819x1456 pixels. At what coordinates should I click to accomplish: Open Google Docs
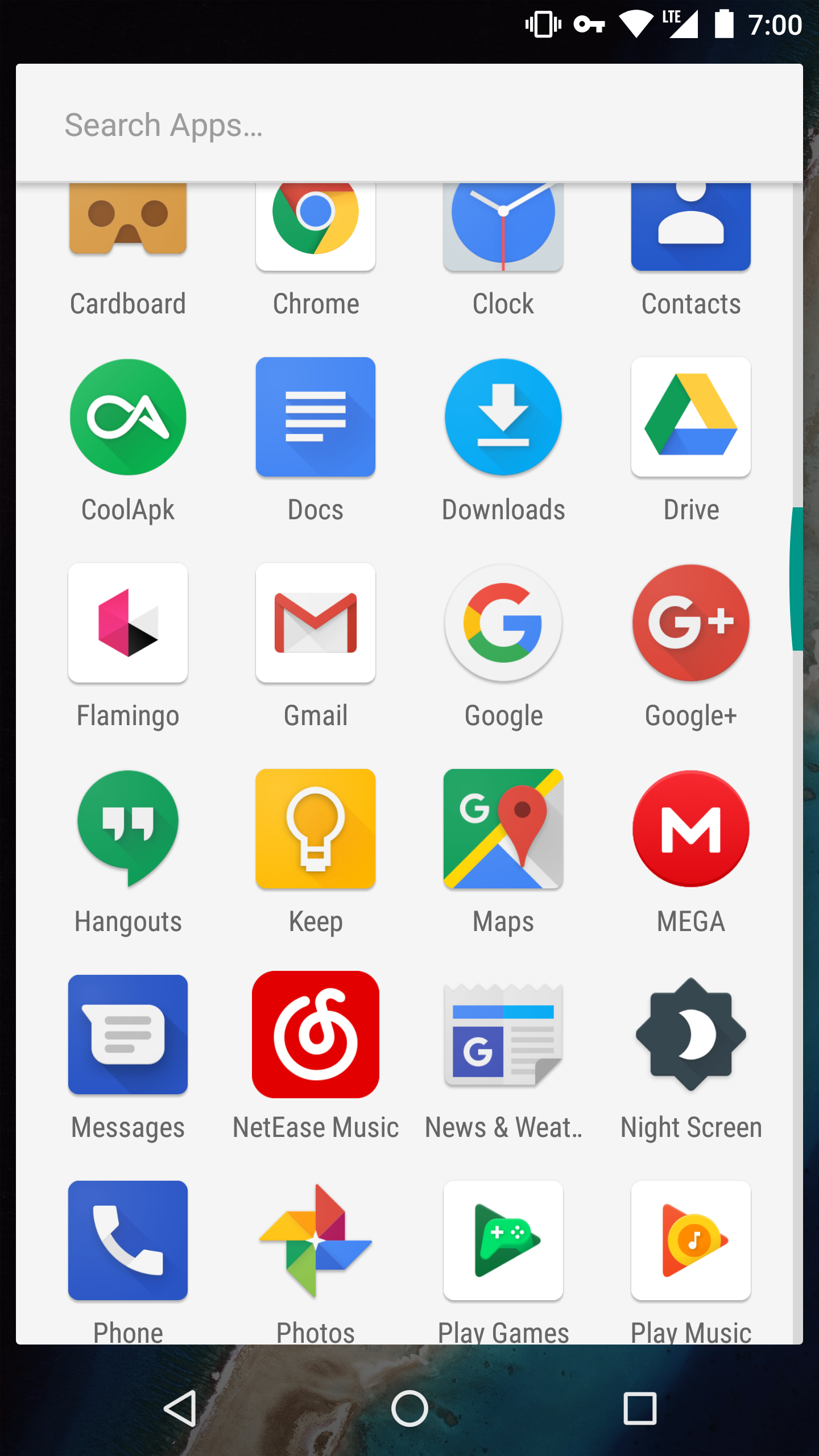pyautogui.click(x=316, y=417)
